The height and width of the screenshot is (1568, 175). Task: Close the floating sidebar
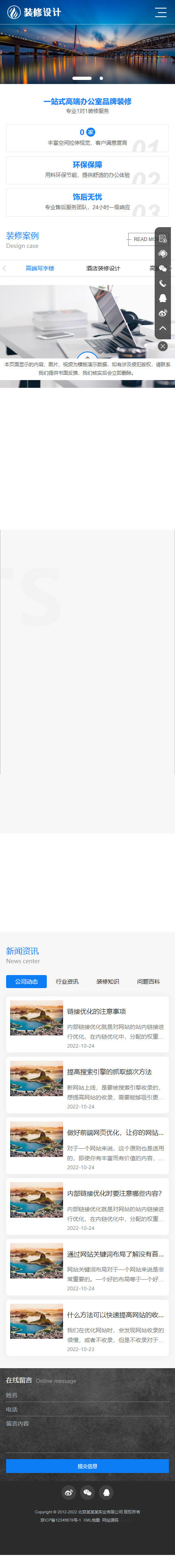tap(163, 346)
